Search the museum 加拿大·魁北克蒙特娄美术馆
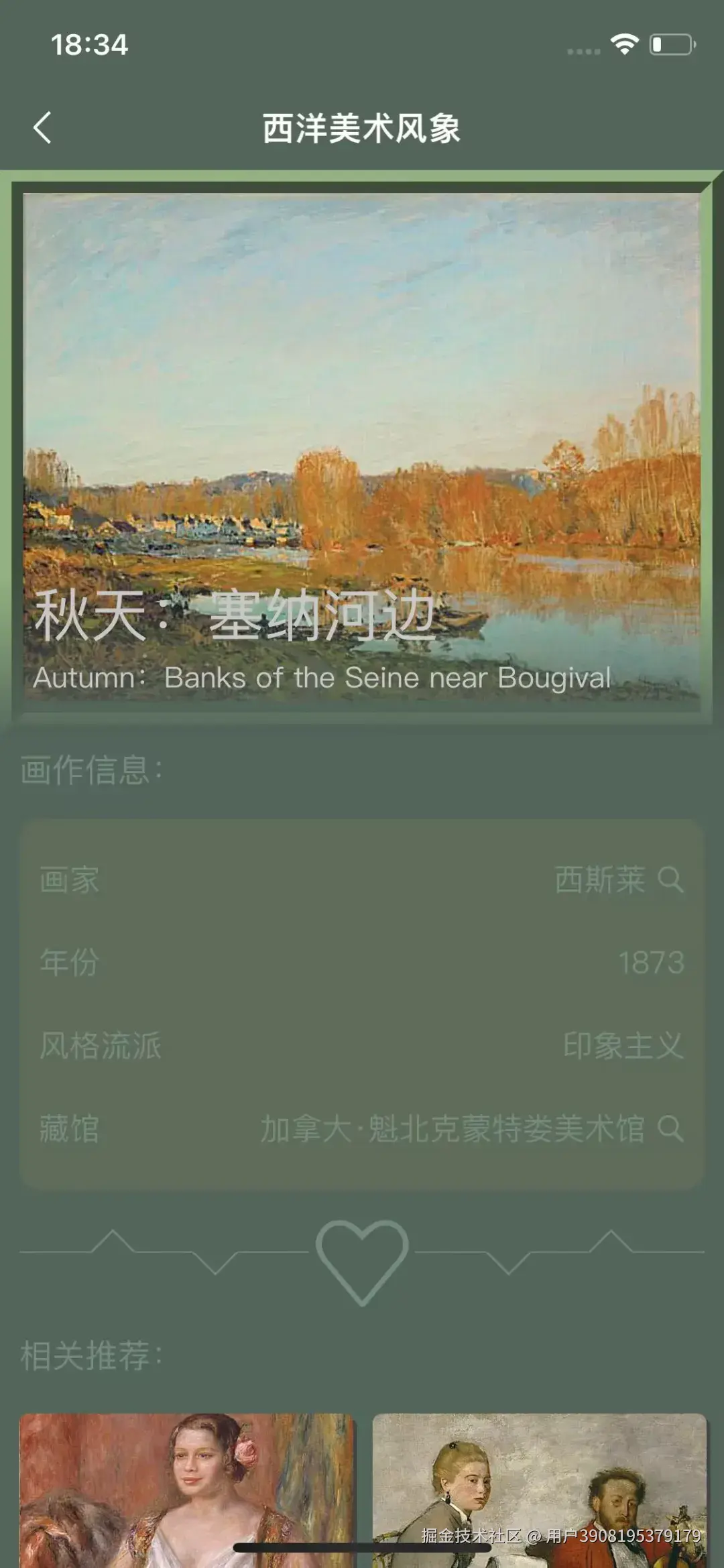Viewport: 724px width, 1568px height. click(670, 1128)
